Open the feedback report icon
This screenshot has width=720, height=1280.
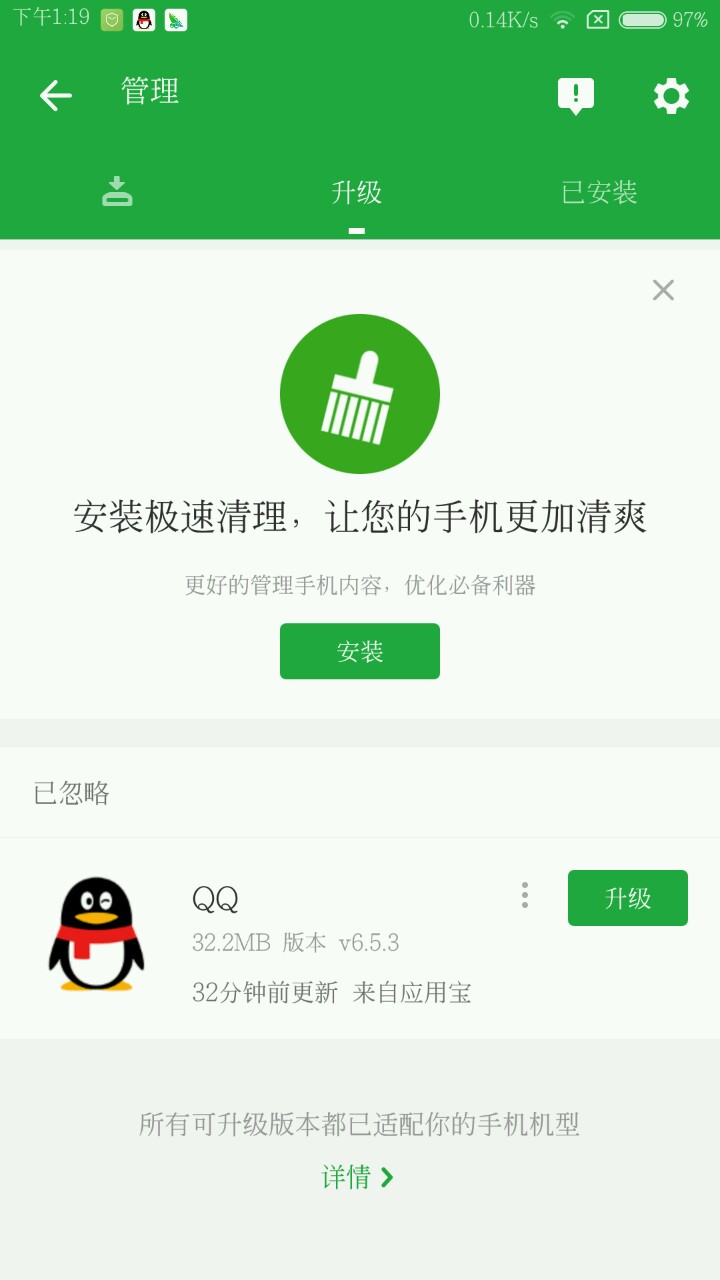[575, 96]
